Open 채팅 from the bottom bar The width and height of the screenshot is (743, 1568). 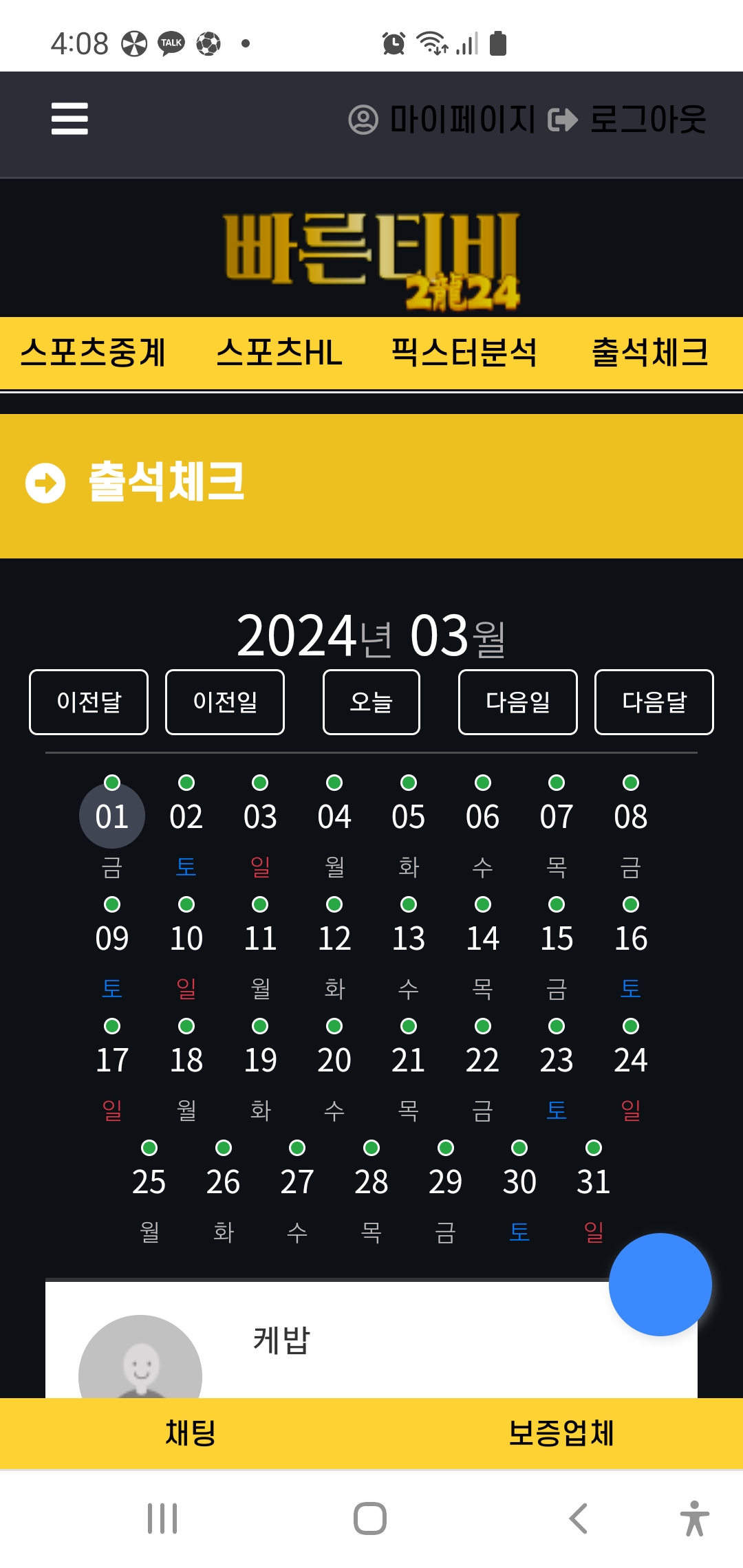click(191, 1434)
